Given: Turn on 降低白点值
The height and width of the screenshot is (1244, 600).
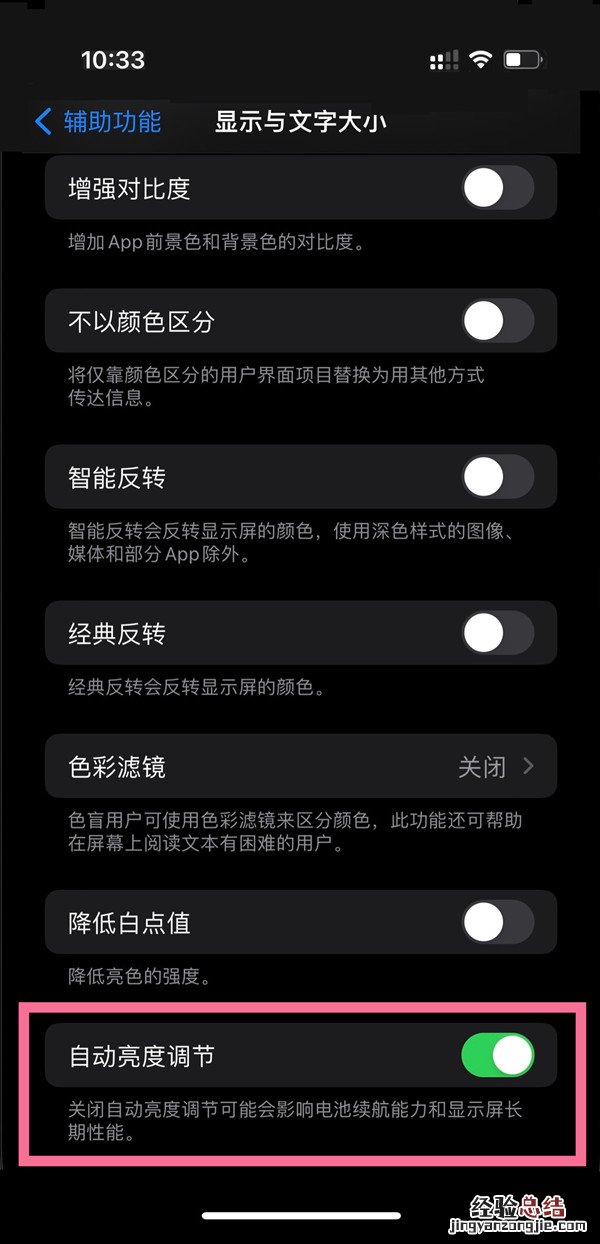Looking at the screenshot, I should 498,923.
